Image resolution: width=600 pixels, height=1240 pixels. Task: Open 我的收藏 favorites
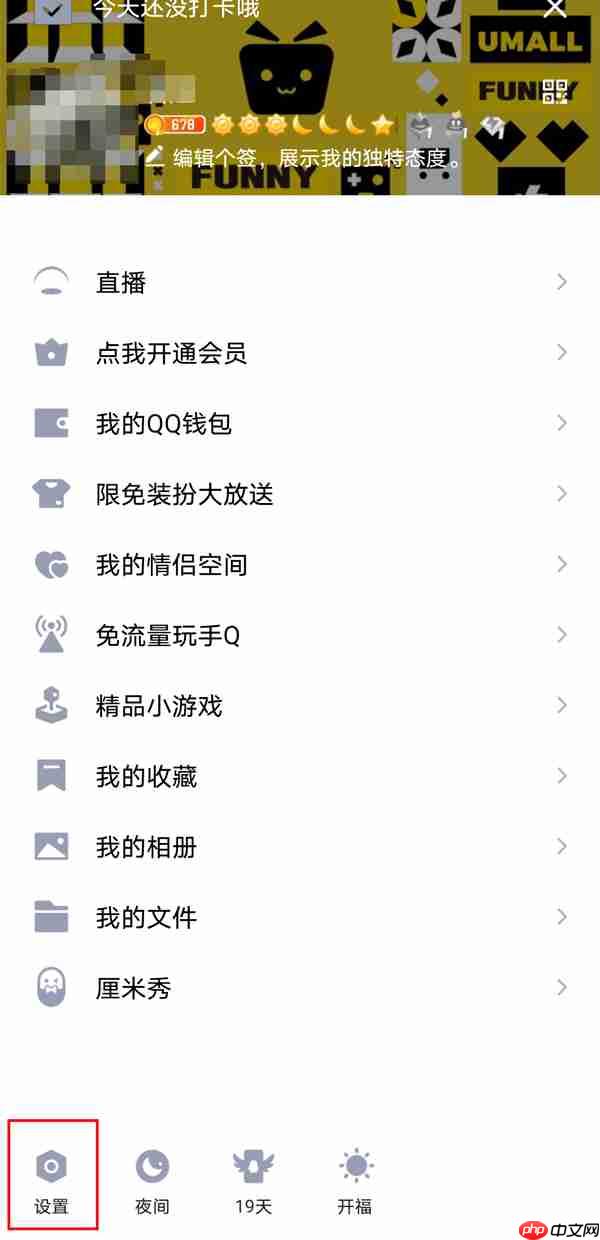(x=300, y=776)
